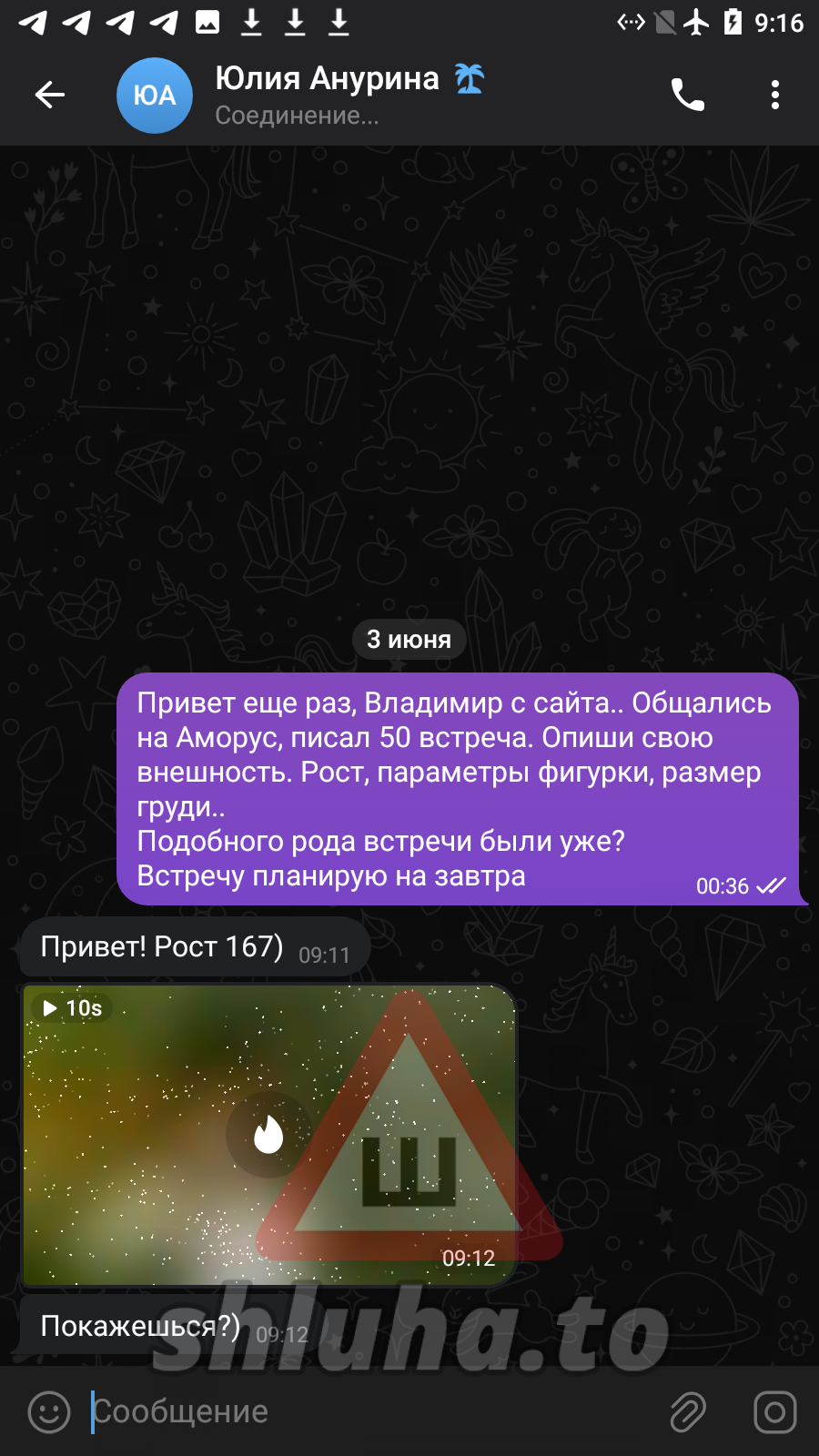Viewport: 819px width, 1456px height.
Task: Start a voice call with Юлия Анурина
Action: click(688, 95)
